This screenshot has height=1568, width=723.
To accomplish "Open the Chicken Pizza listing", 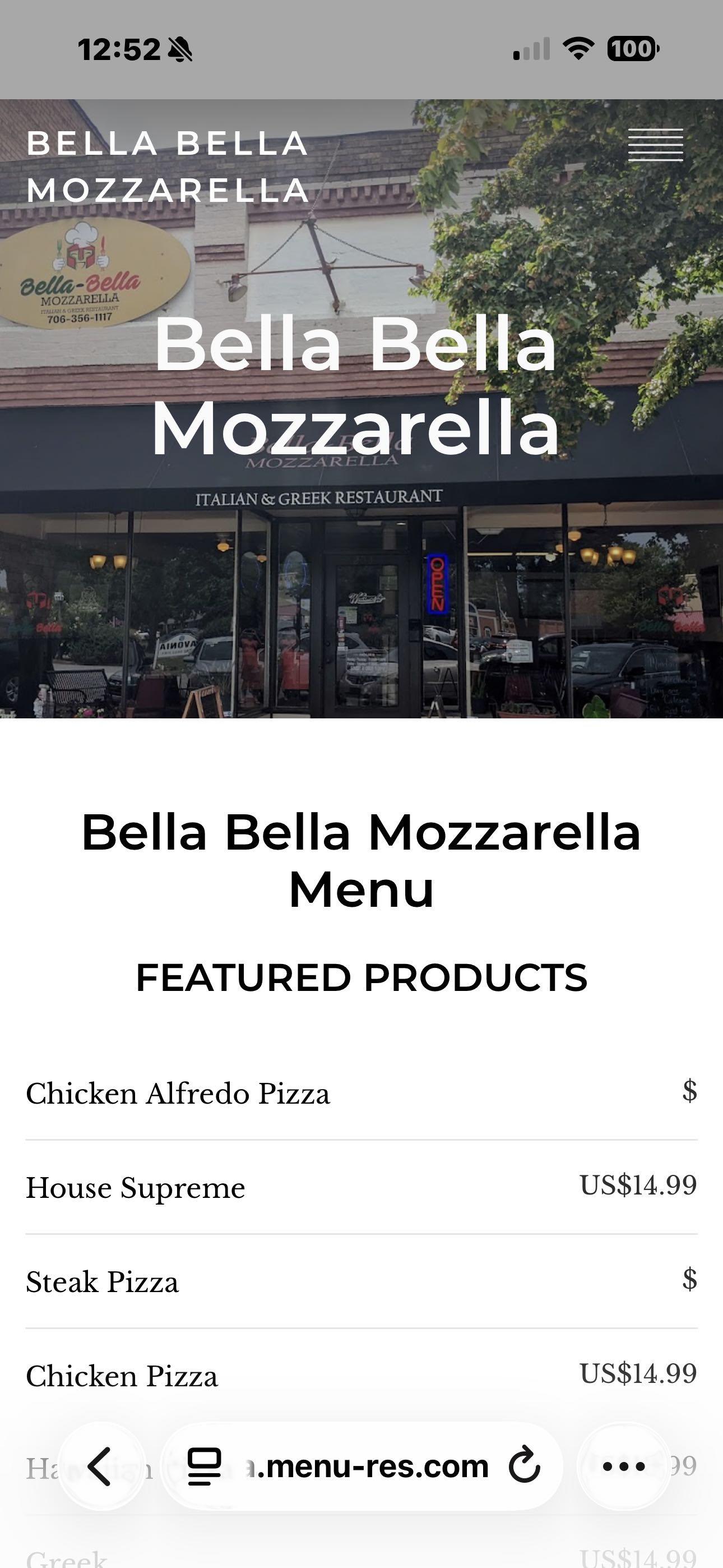I will pyautogui.click(x=122, y=1376).
